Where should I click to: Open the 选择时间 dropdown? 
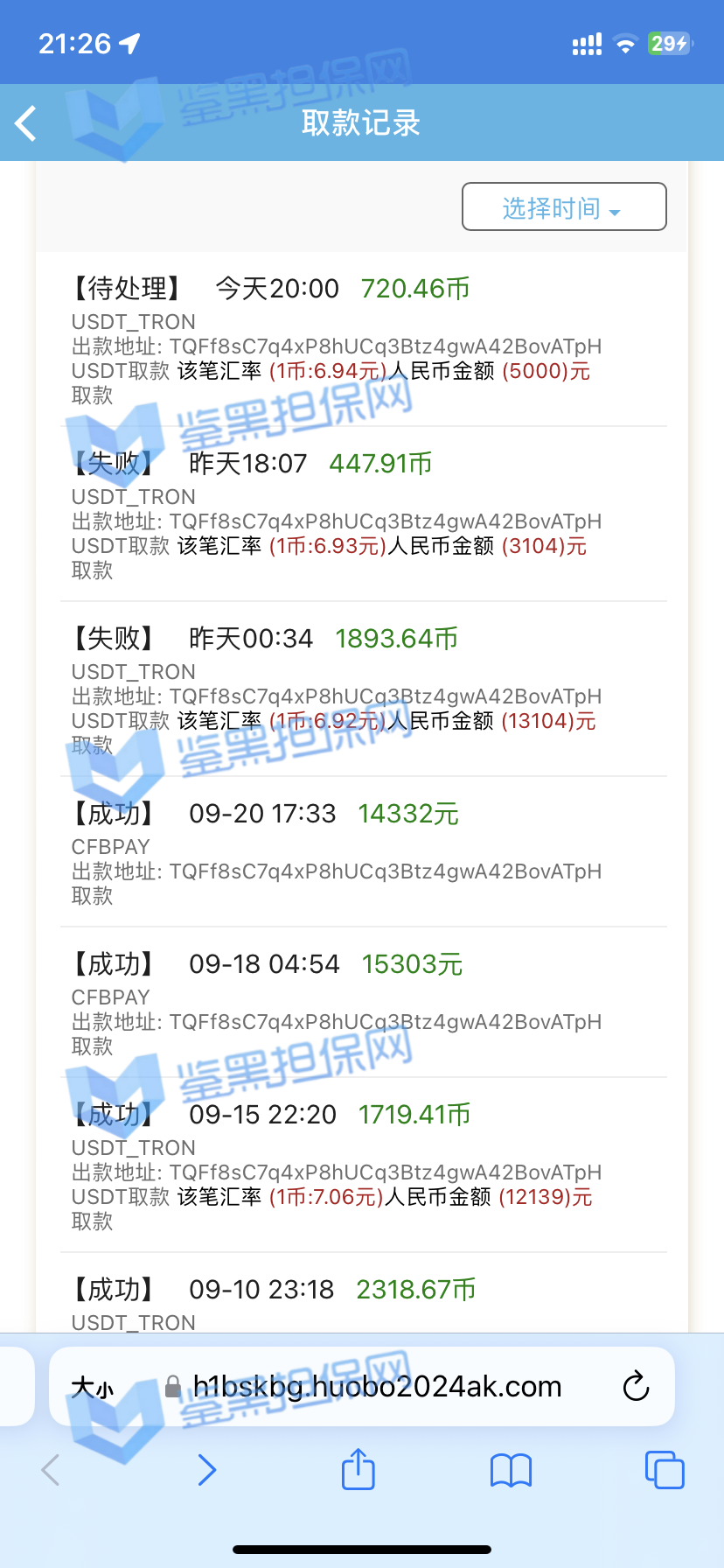click(564, 207)
